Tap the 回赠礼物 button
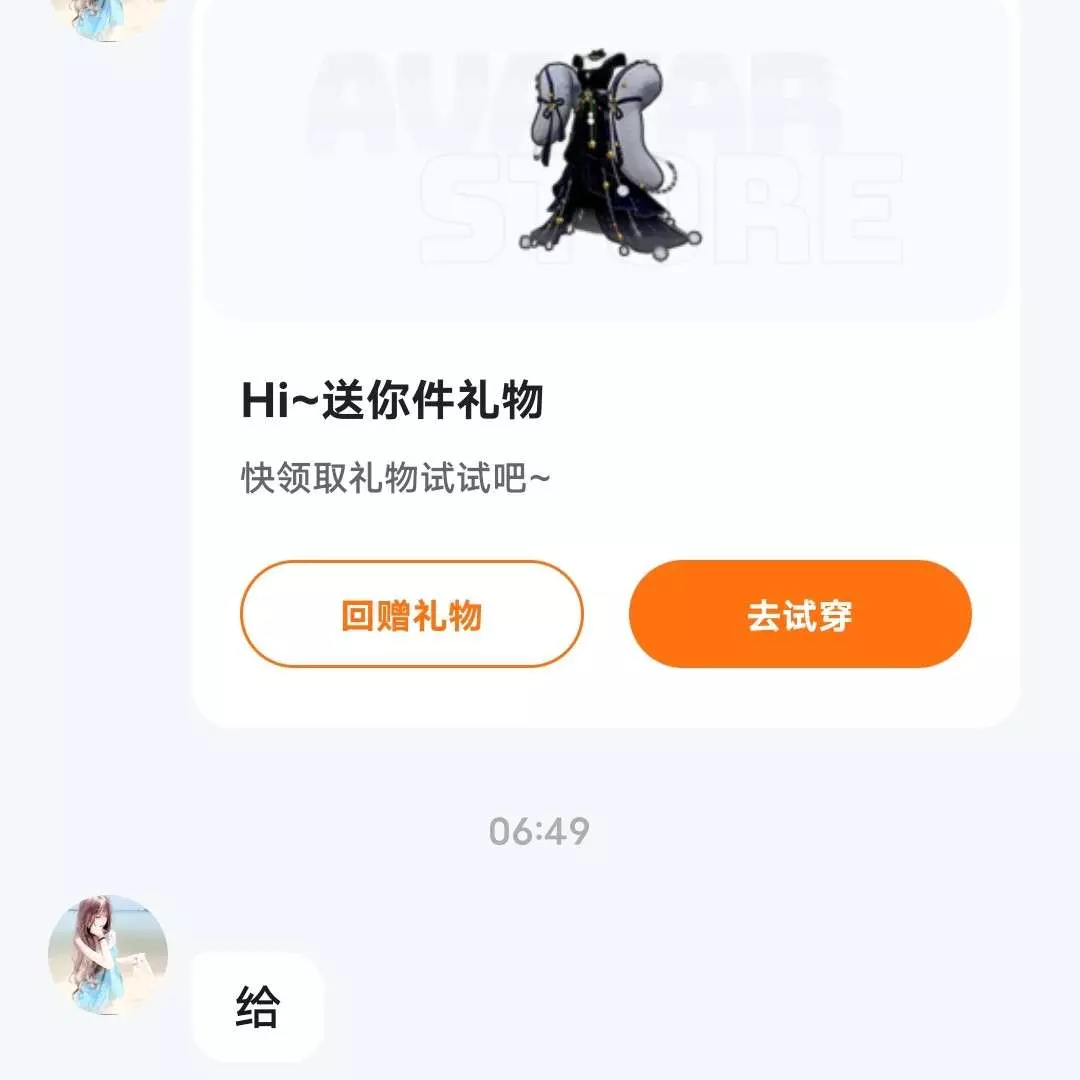Screen dimensions: 1080x1080 tap(411, 614)
